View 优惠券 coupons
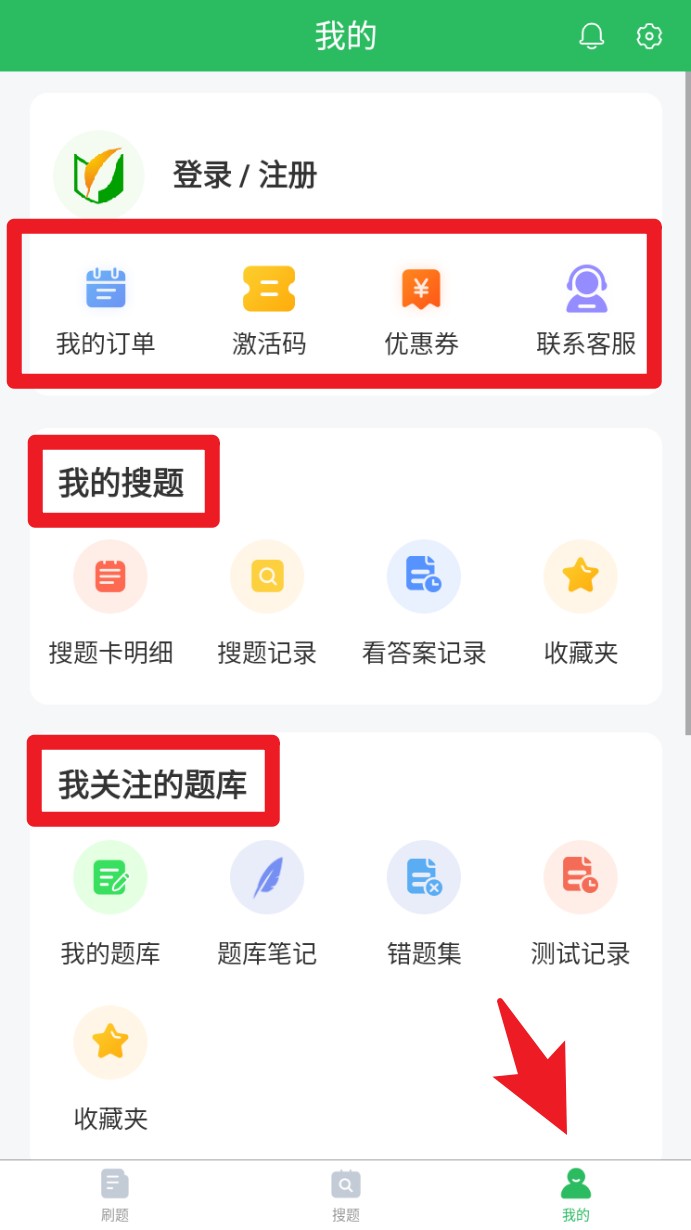 [x=421, y=310]
